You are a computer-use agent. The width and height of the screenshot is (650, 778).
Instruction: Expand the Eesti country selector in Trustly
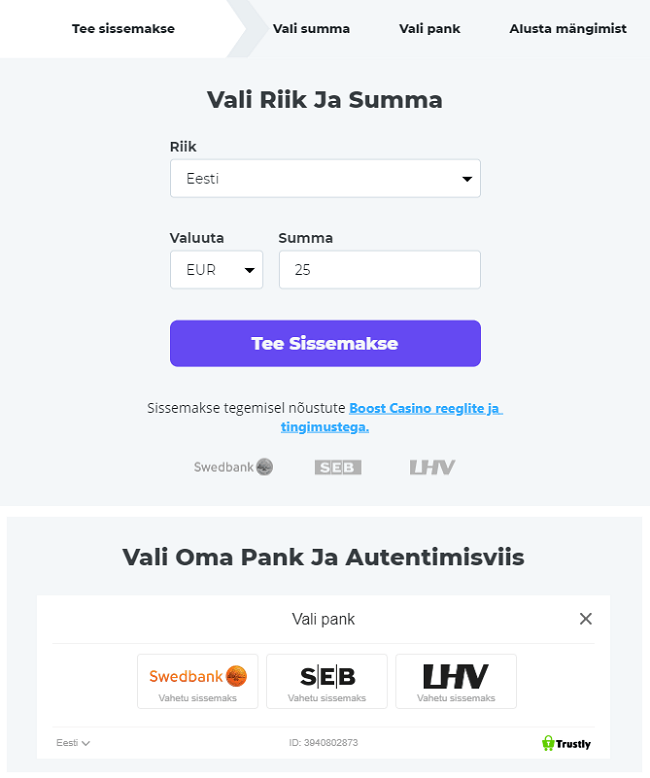click(73, 743)
